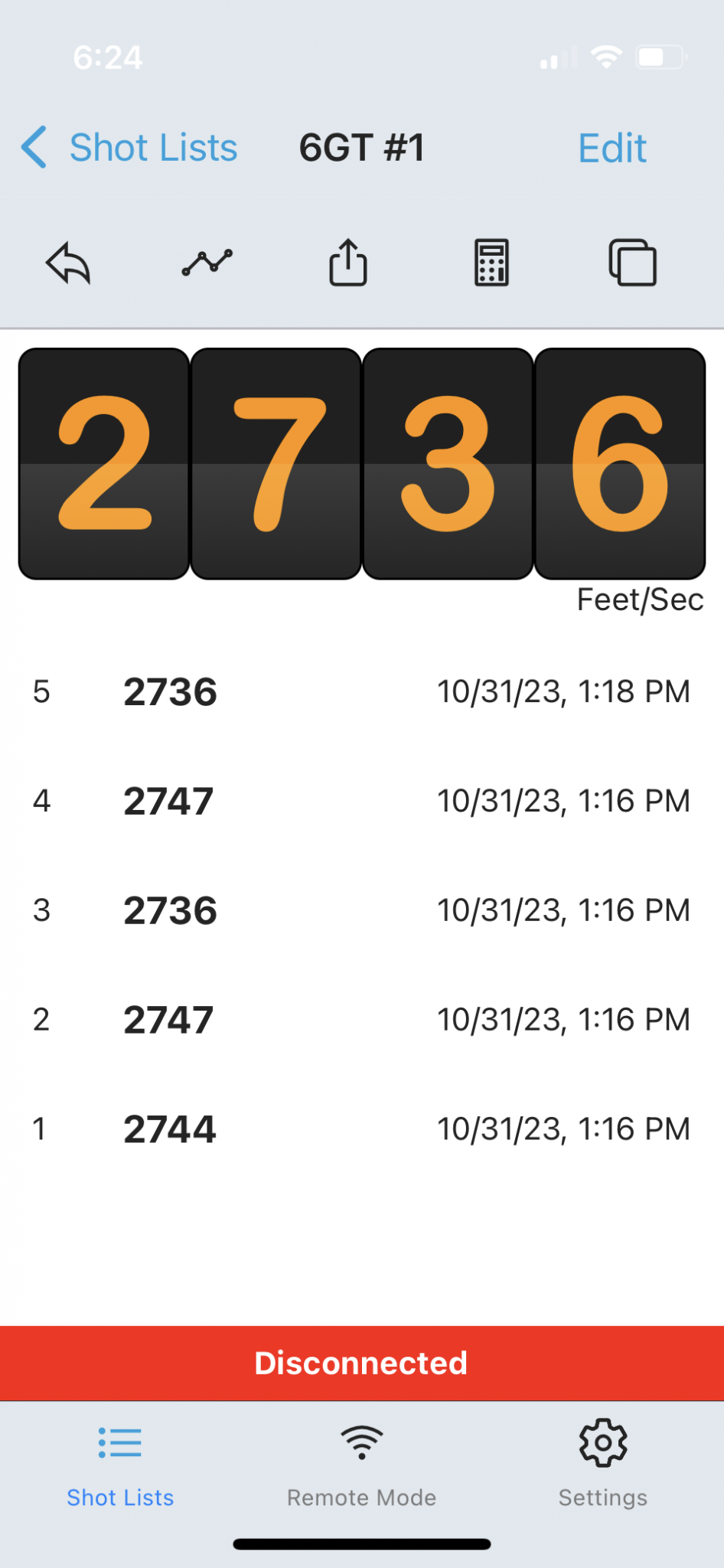Tap the duplicate list icon

(633, 263)
